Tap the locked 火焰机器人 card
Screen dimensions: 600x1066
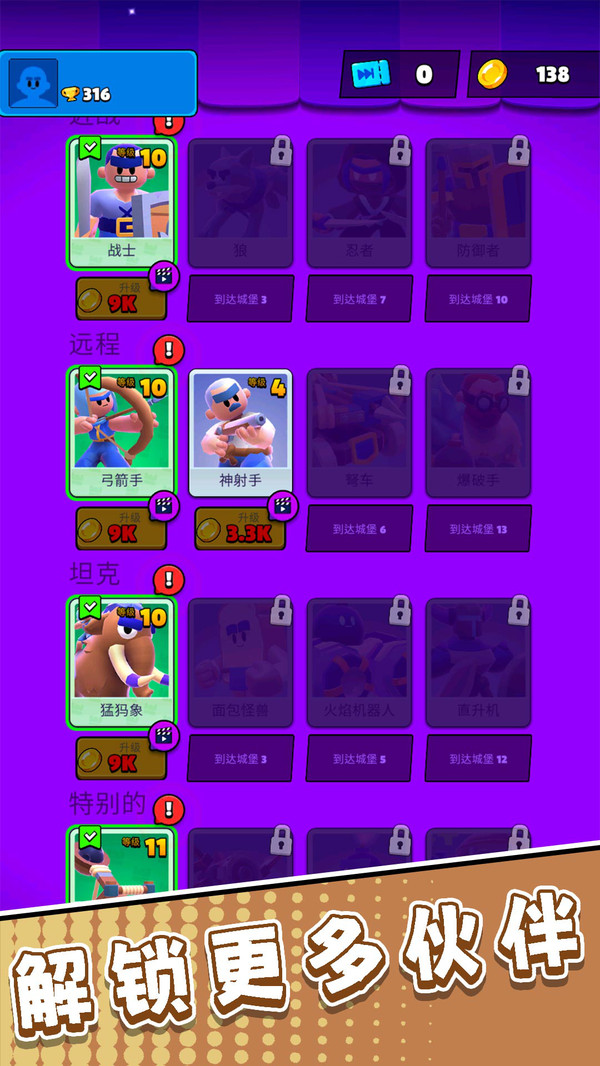[x=359, y=662]
